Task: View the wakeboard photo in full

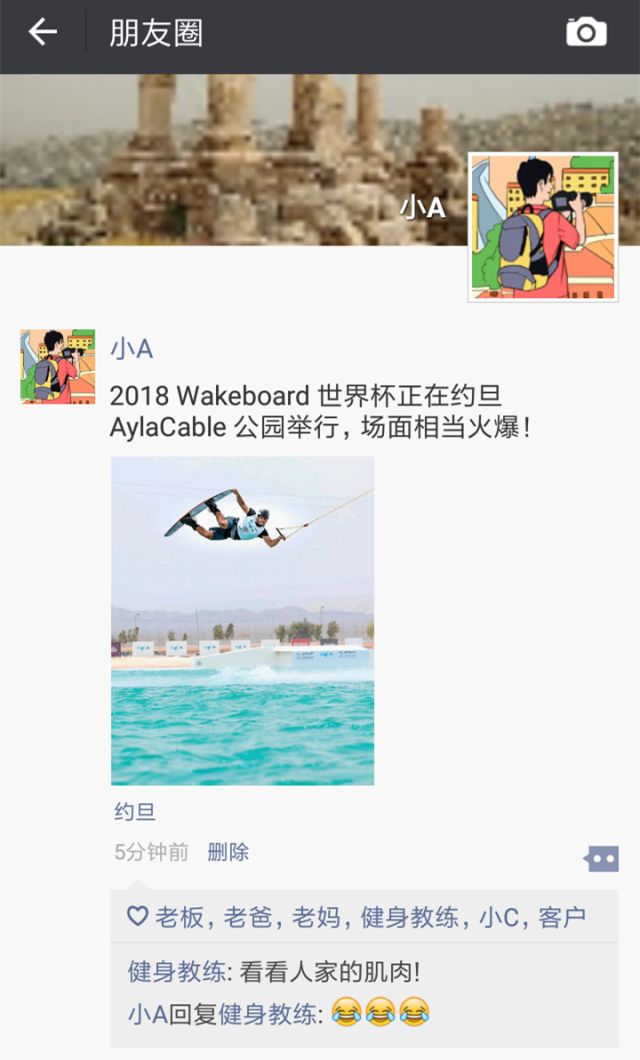Action: (242, 620)
